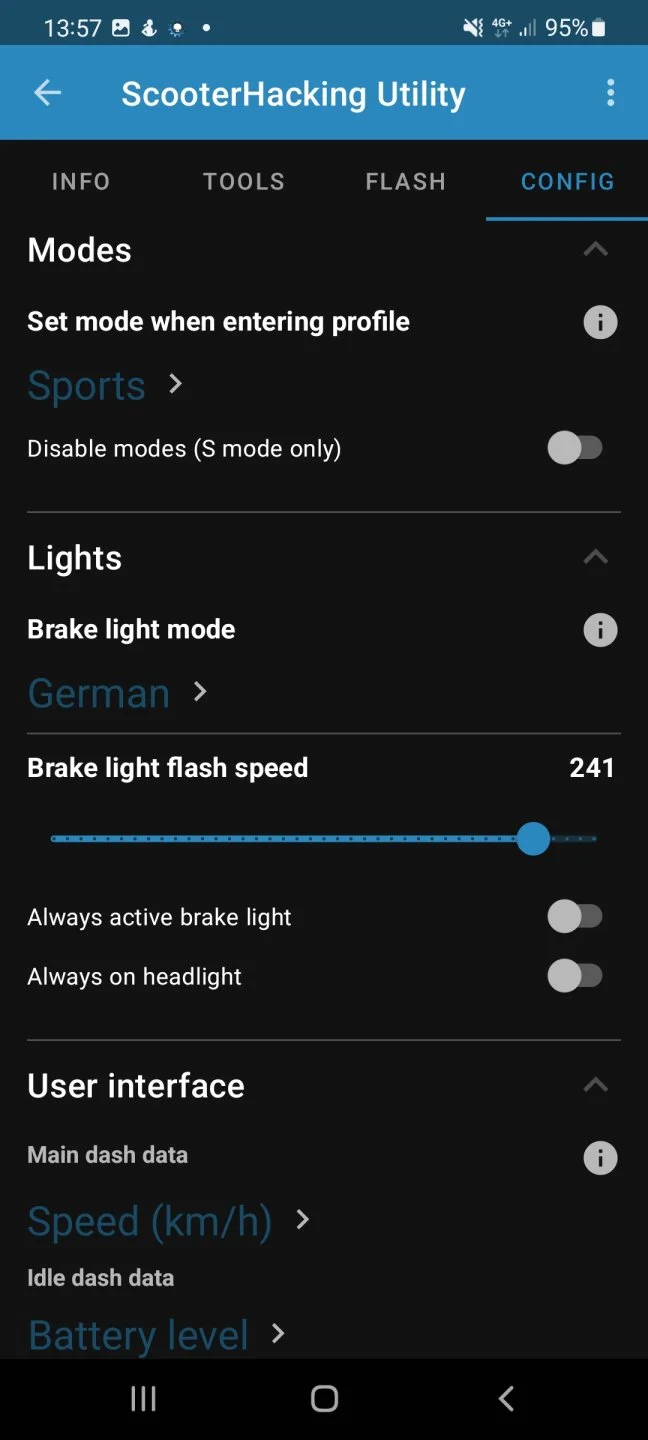
Task: Collapse the User interface section
Action: (595, 1085)
